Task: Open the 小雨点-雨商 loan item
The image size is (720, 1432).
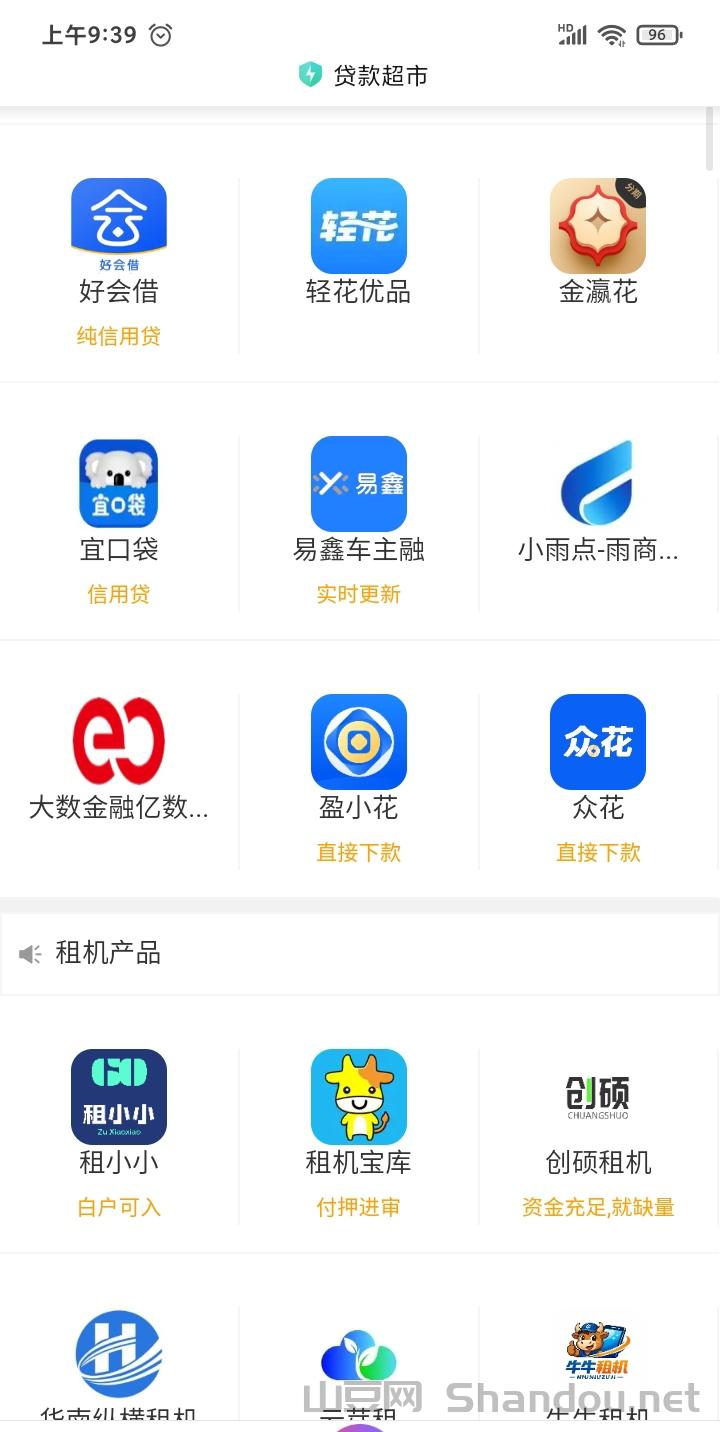Action: (x=598, y=485)
